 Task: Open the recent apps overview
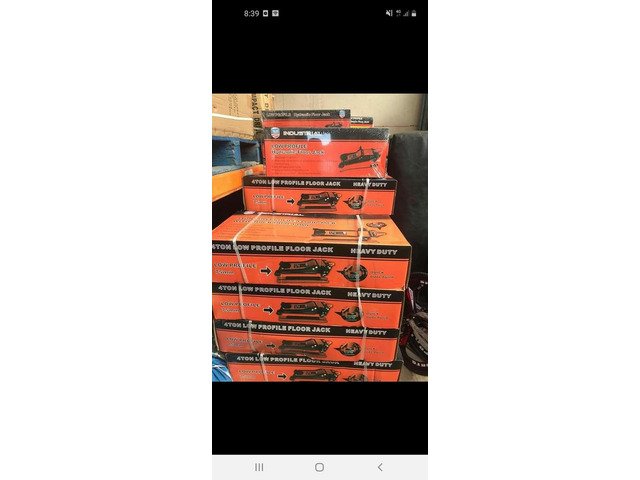259,467
